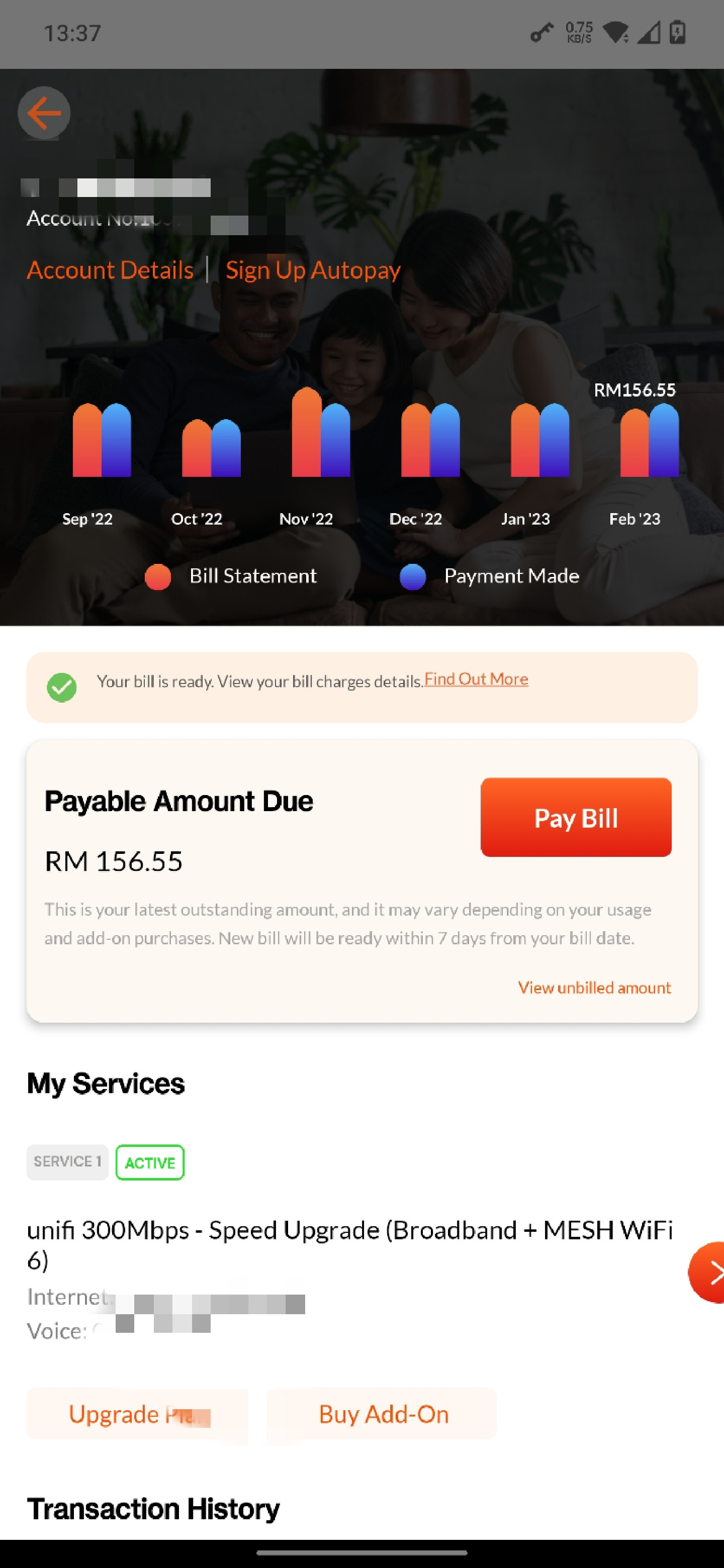The width and height of the screenshot is (724, 1568).
Task: Open the Find Out More link
Action: (x=476, y=678)
